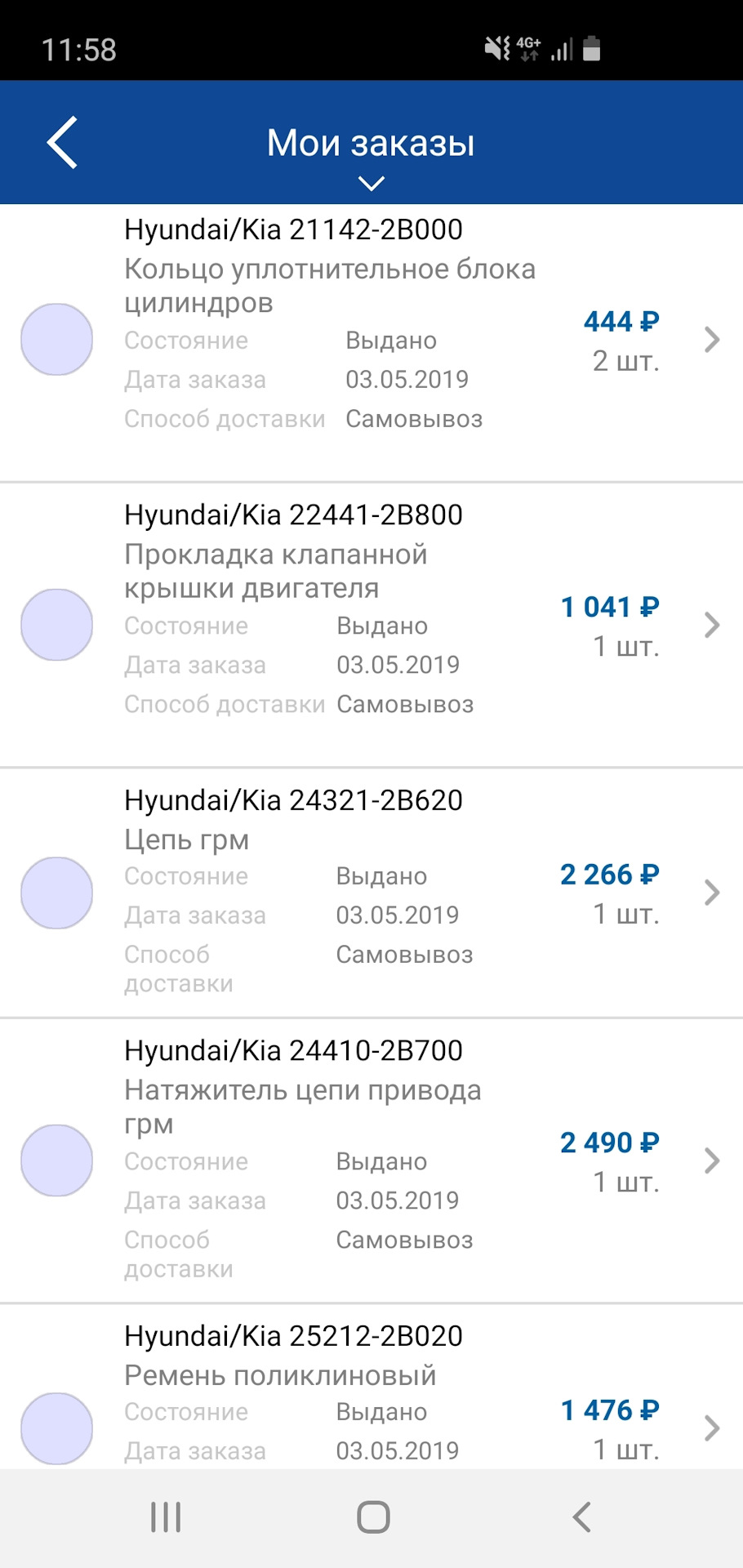The width and height of the screenshot is (743, 1568).
Task: Open the order Натяжитель цепи привода грм
Action: 711,1160
